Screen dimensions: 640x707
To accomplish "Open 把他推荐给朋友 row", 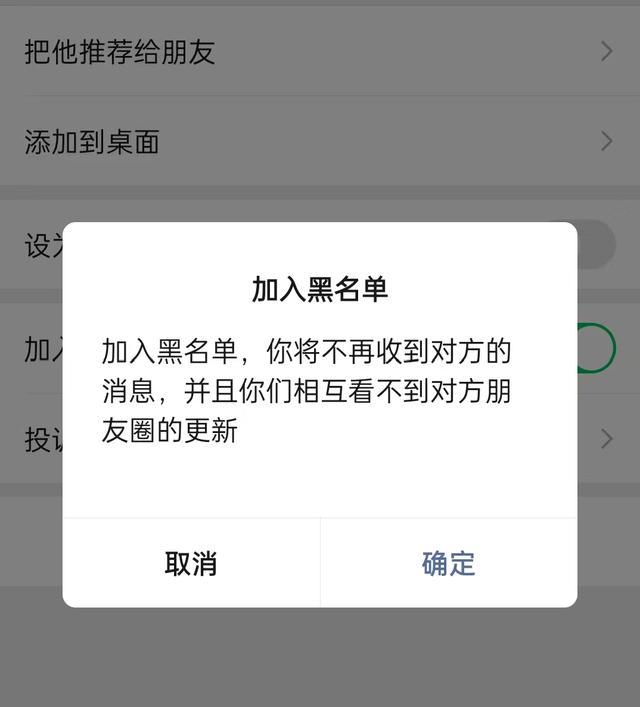I will [320, 51].
